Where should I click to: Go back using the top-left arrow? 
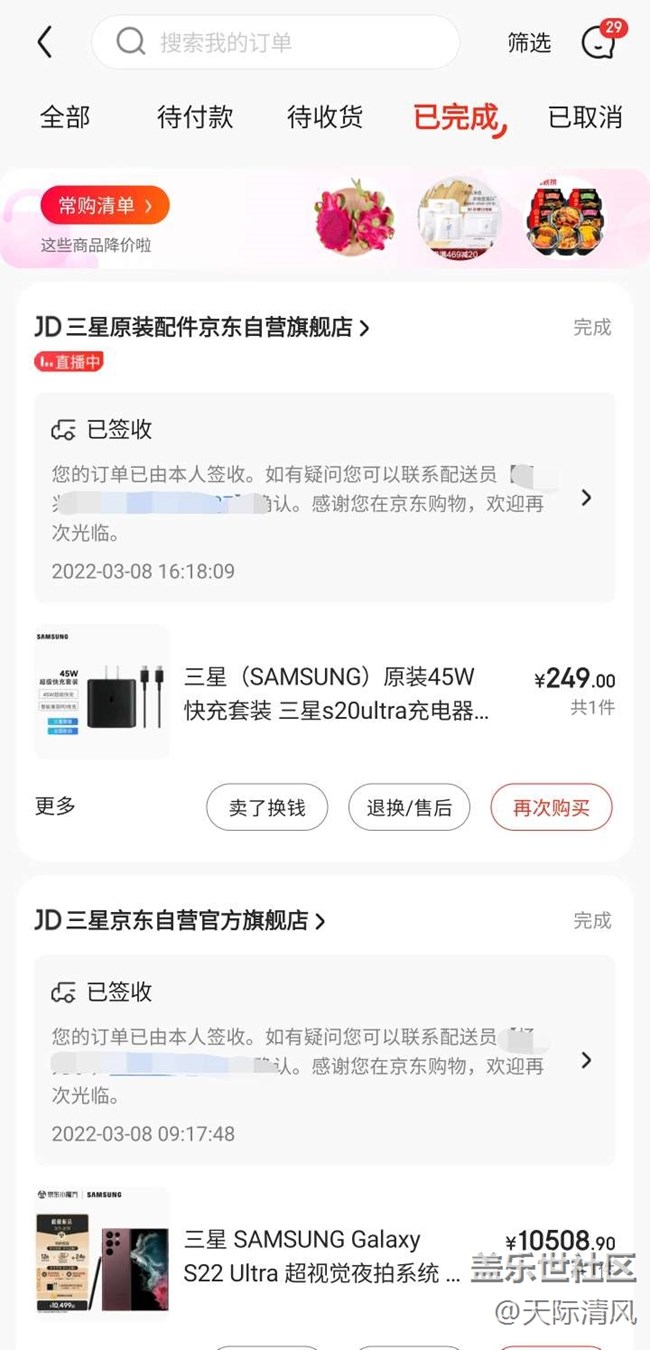click(x=44, y=42)
